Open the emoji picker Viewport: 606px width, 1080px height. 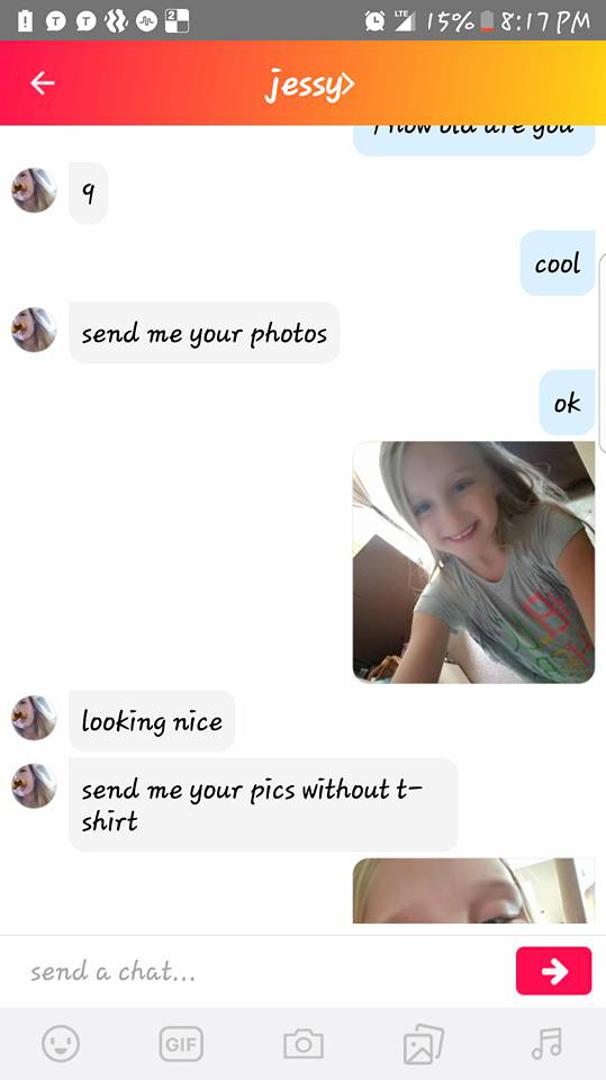coord(61,1044)
